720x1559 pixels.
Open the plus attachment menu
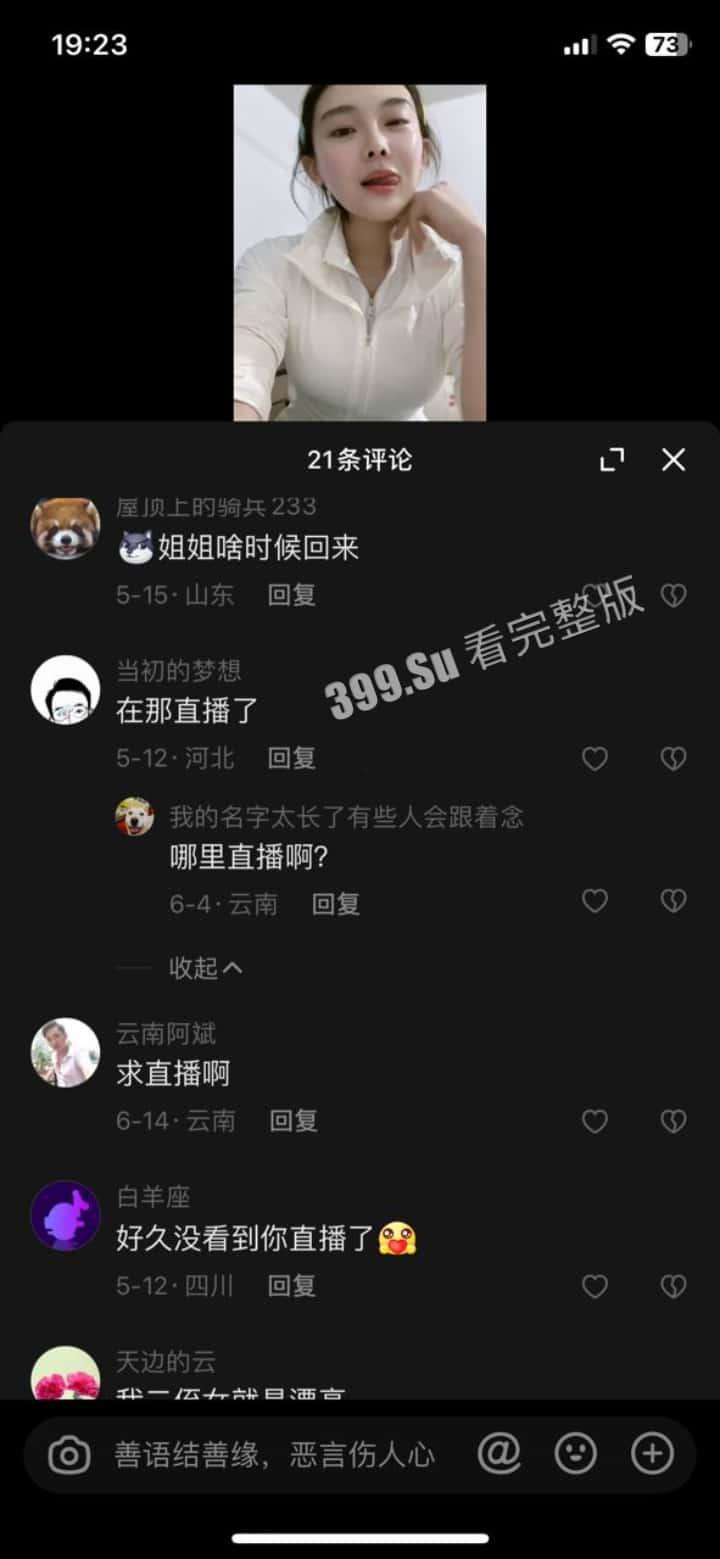[x=652, y=1453]
